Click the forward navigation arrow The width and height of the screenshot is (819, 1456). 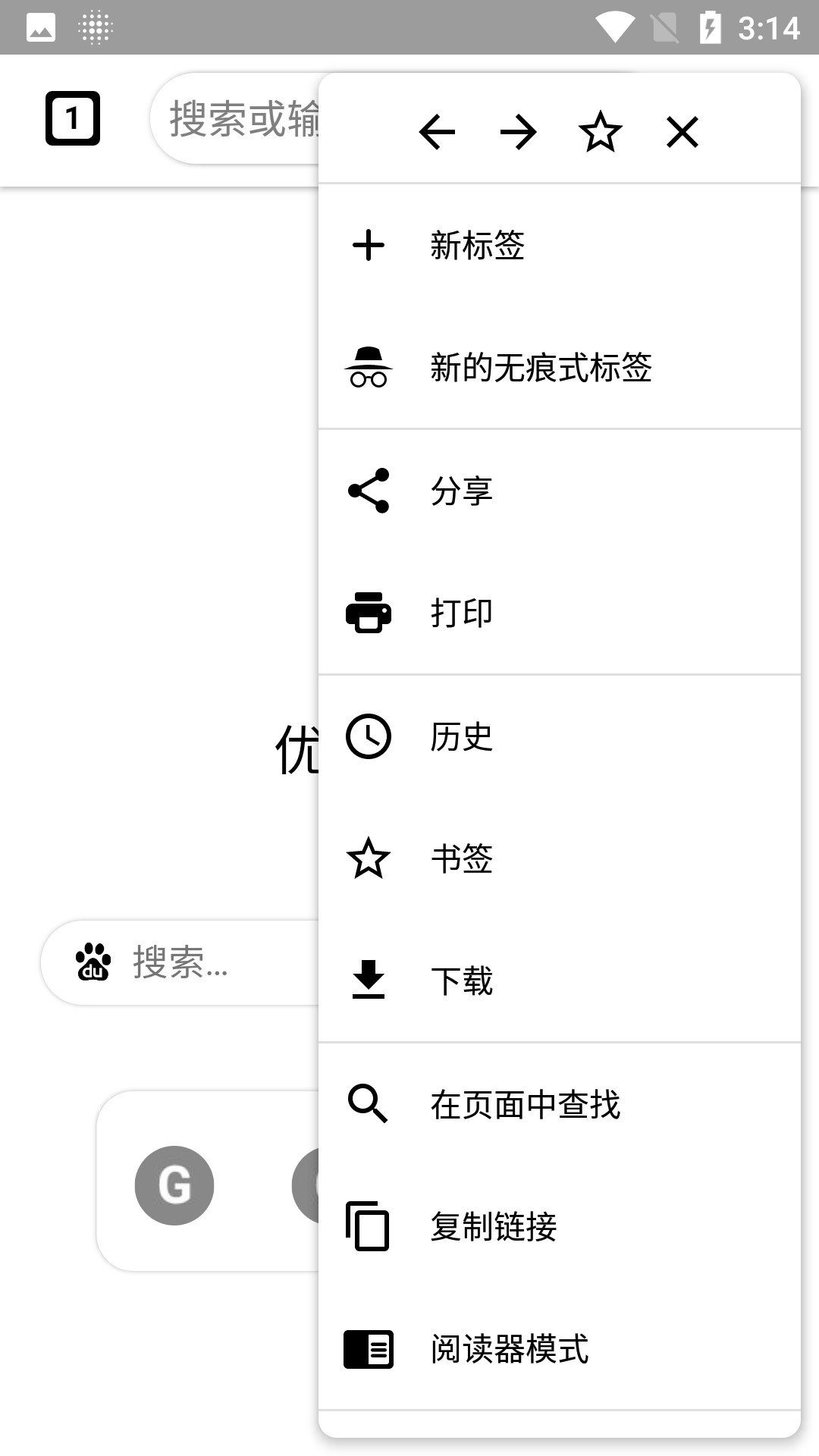pyautogui.click(x=518, y=130)
